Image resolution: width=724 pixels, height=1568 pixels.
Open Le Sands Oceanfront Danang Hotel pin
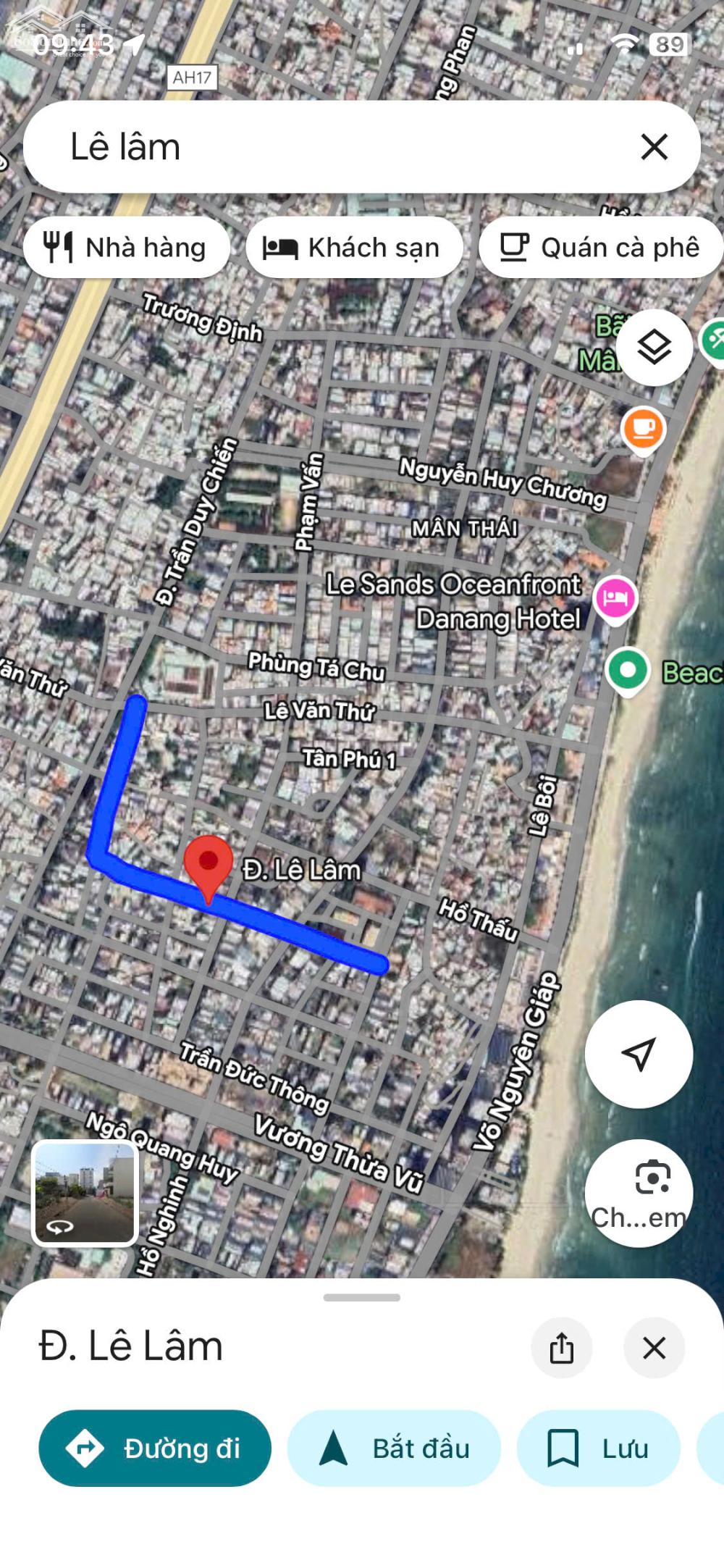615,598
